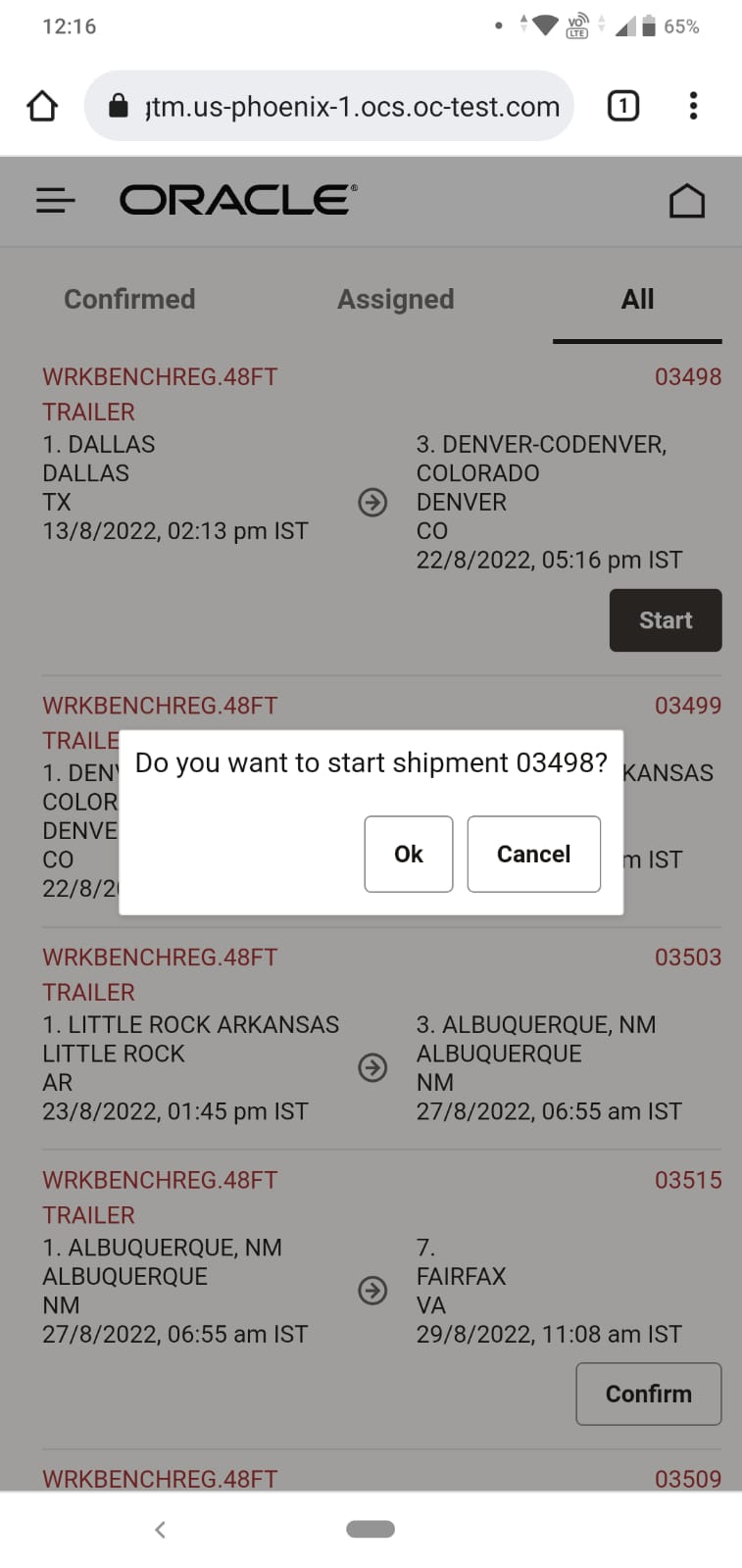Start shipment 03498
Screen dimensions: 742x1568
[666, 620]
